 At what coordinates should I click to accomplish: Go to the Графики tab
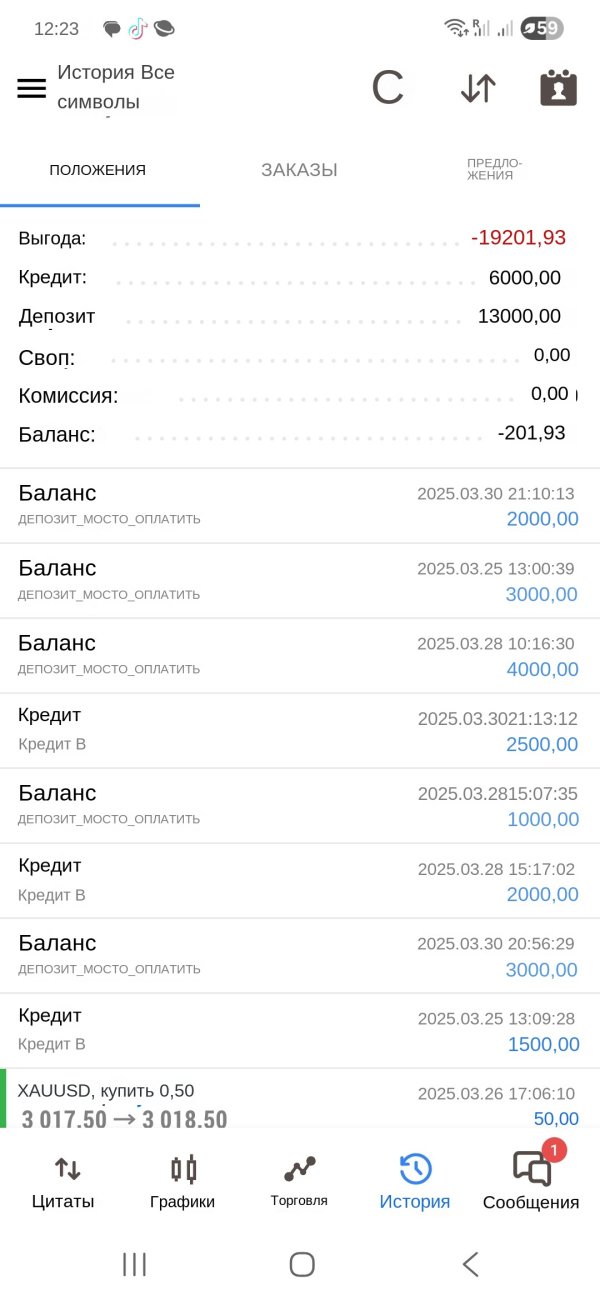[183, 1182]
